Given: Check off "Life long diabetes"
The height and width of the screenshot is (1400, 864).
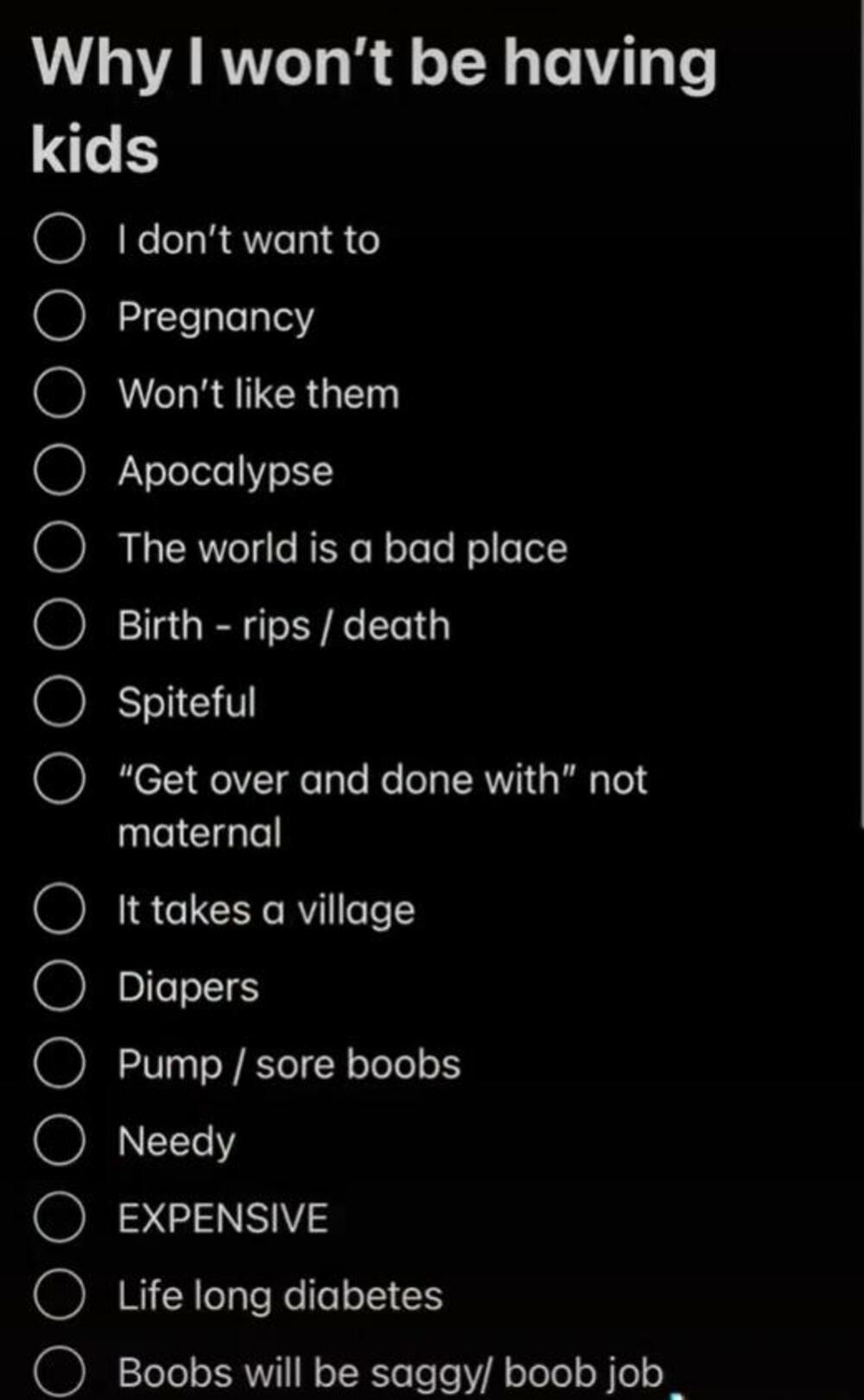Looking at the screenshot, I should [60, 1295].
